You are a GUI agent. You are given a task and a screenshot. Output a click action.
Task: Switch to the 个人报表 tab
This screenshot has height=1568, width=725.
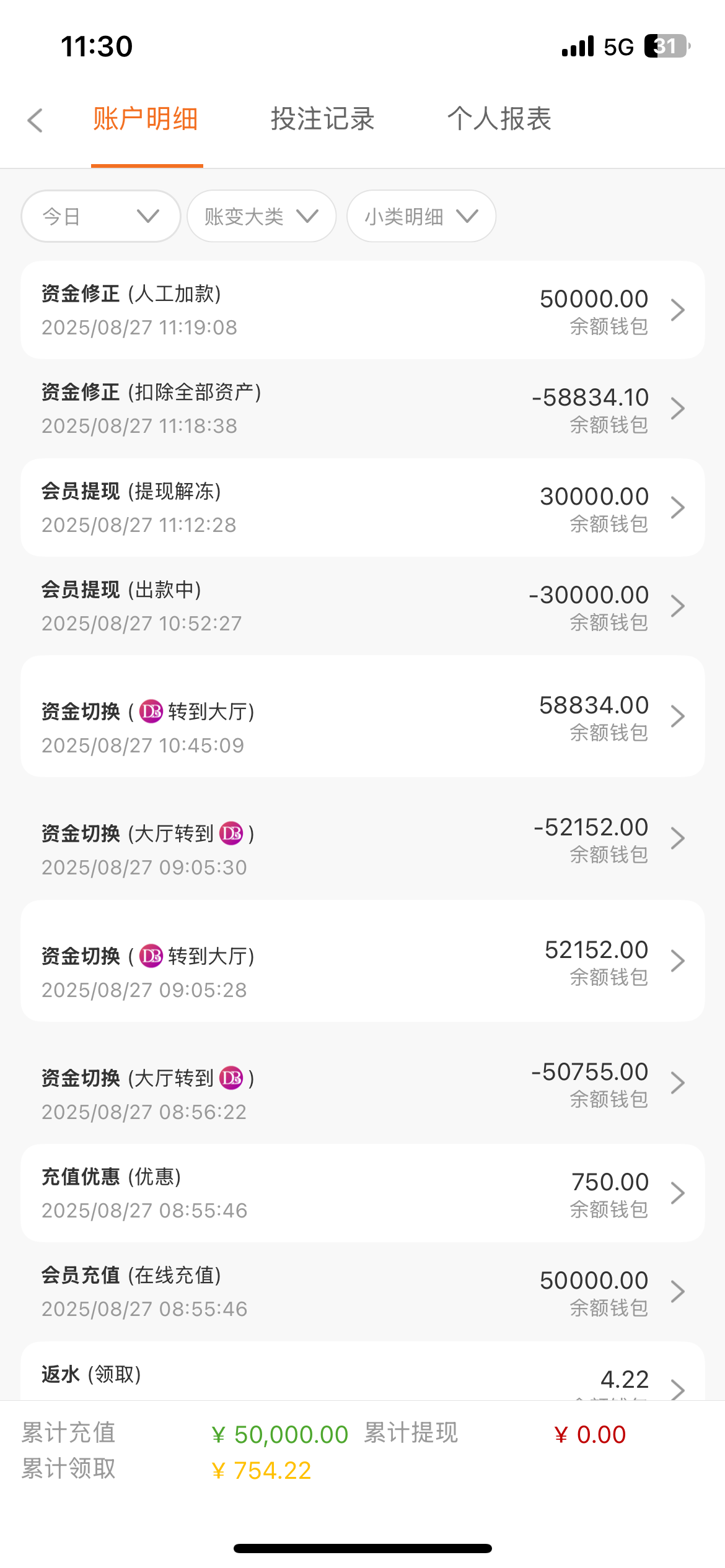tap(499, 119)
